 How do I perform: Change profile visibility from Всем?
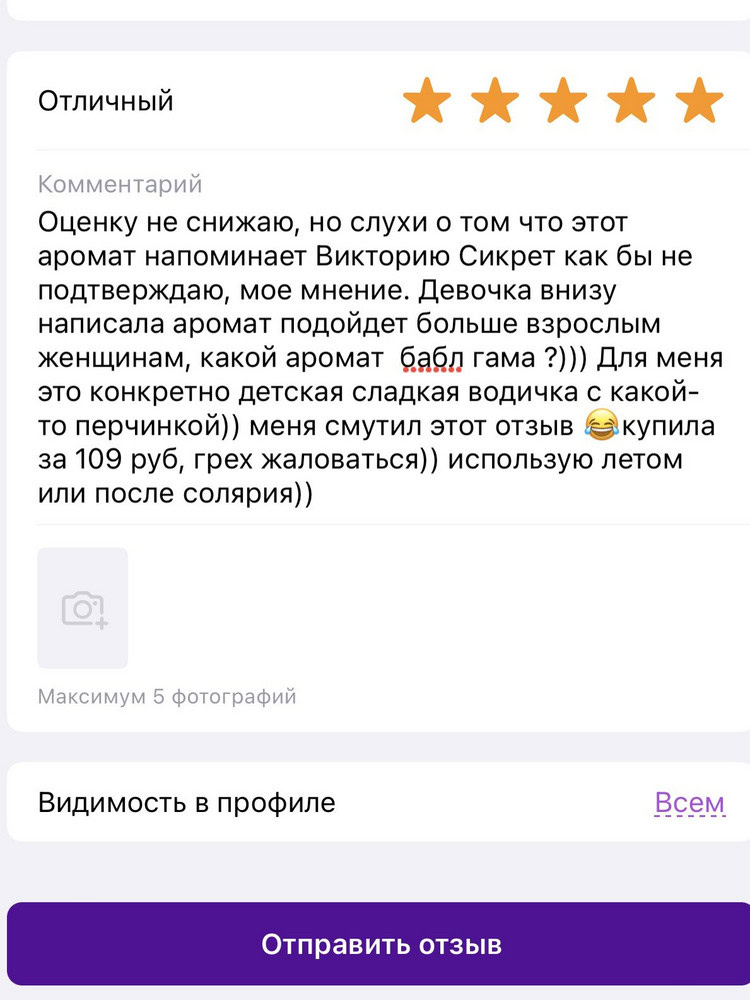point(689,803)
